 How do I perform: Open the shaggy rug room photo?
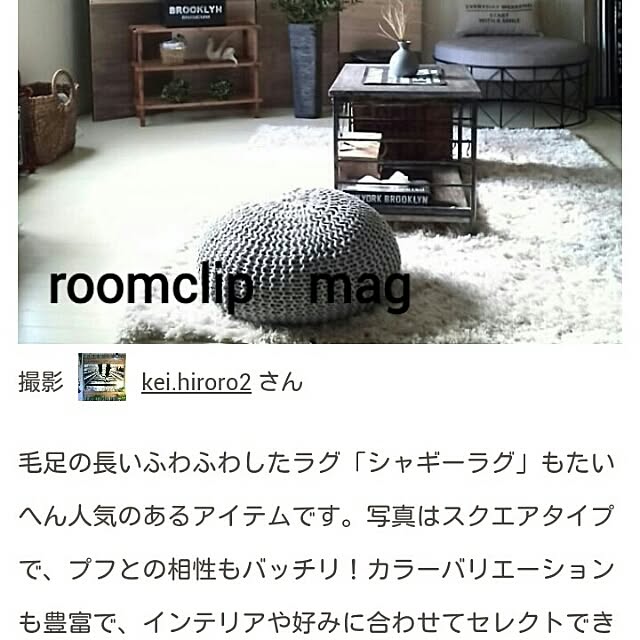pyautogui.click(x=320, y=172)
